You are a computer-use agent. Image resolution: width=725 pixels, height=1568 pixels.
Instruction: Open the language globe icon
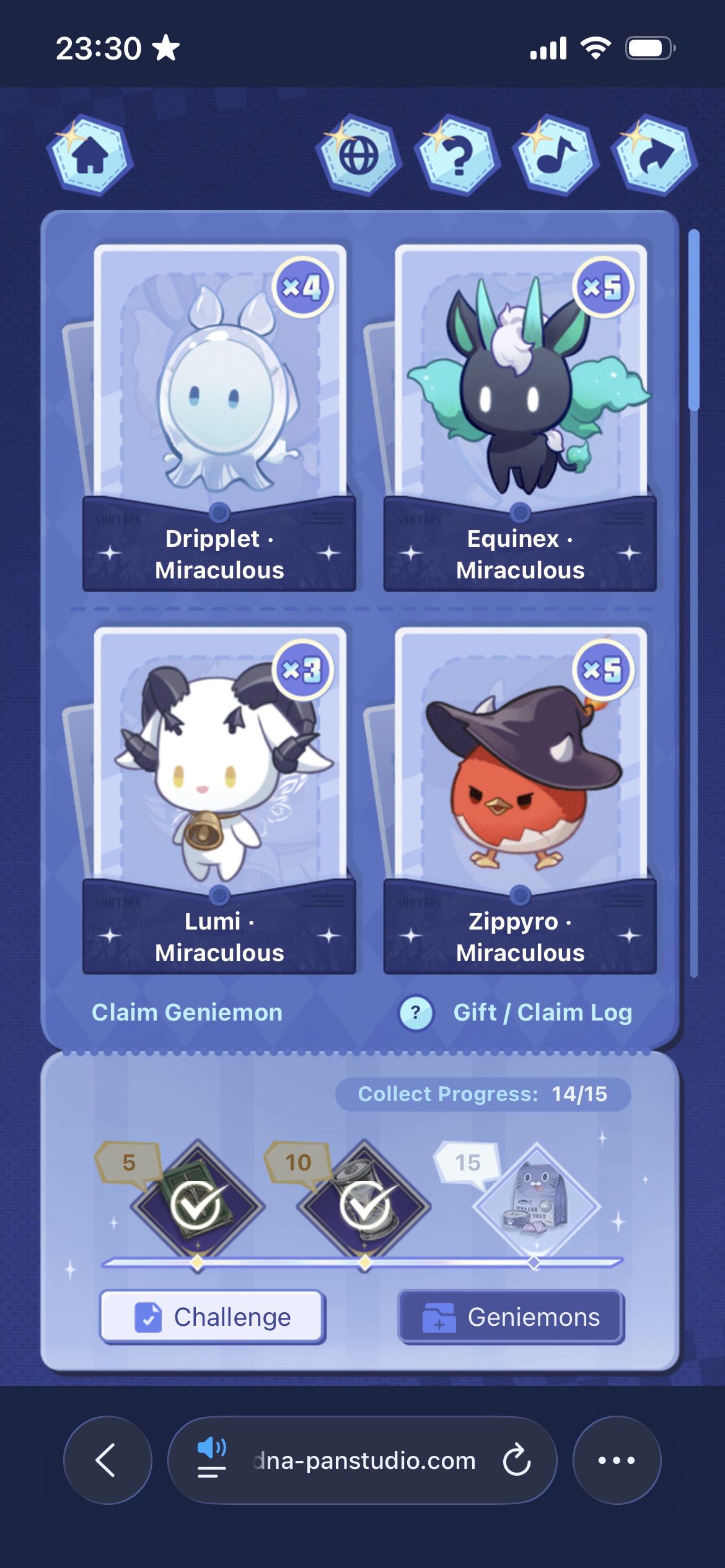point(358,155)
